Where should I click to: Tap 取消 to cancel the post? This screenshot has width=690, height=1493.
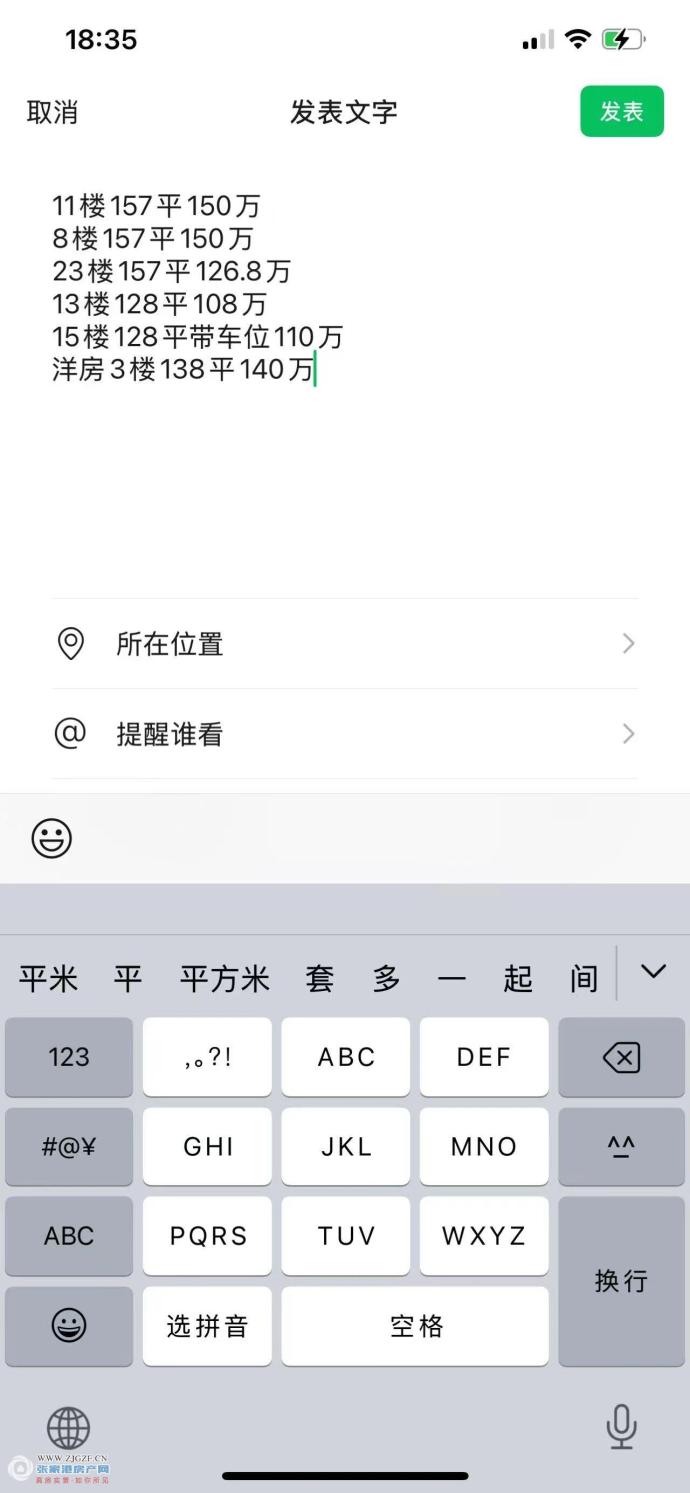(x=52, y=112)
